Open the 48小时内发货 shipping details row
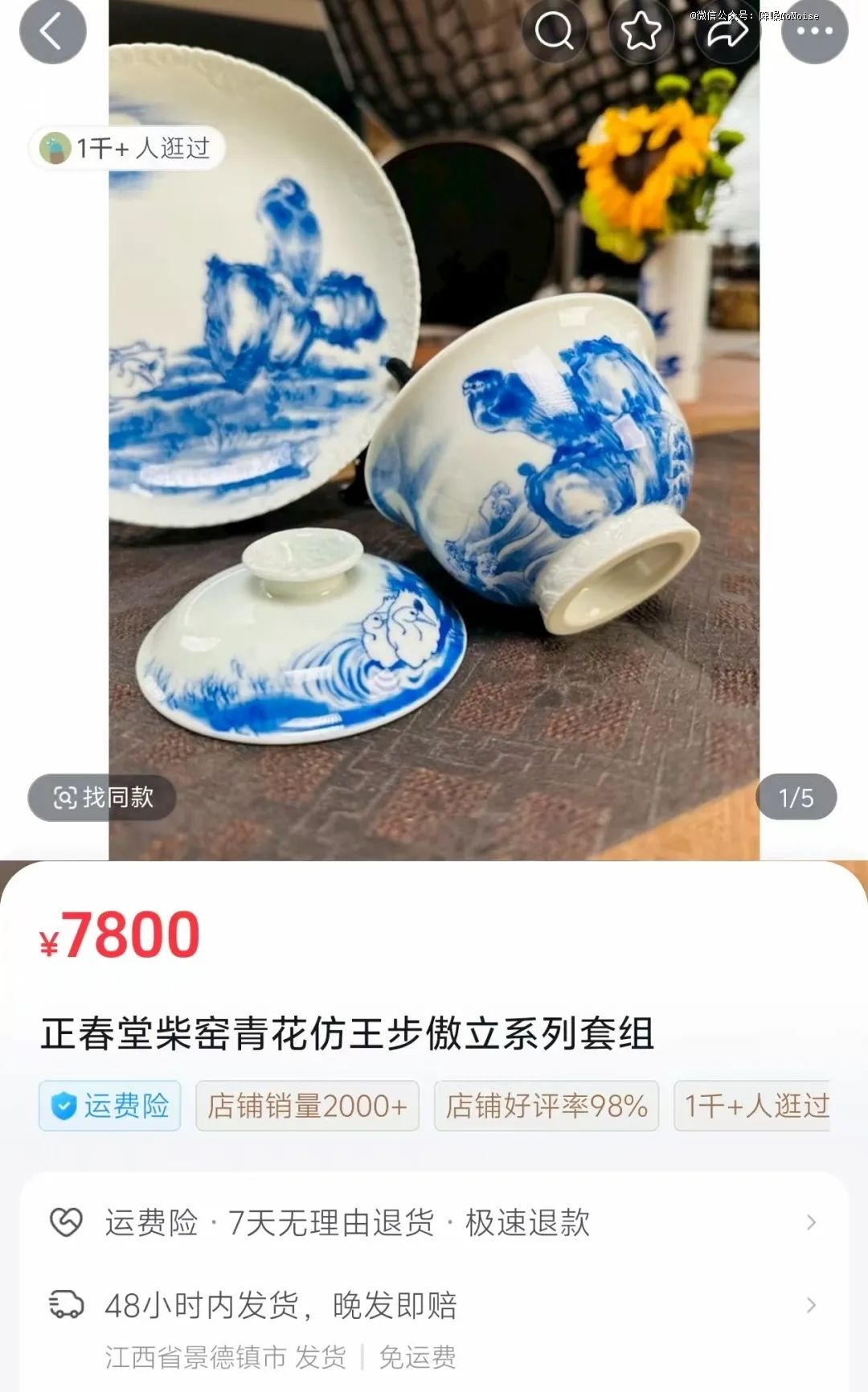 coord(434,1305)
